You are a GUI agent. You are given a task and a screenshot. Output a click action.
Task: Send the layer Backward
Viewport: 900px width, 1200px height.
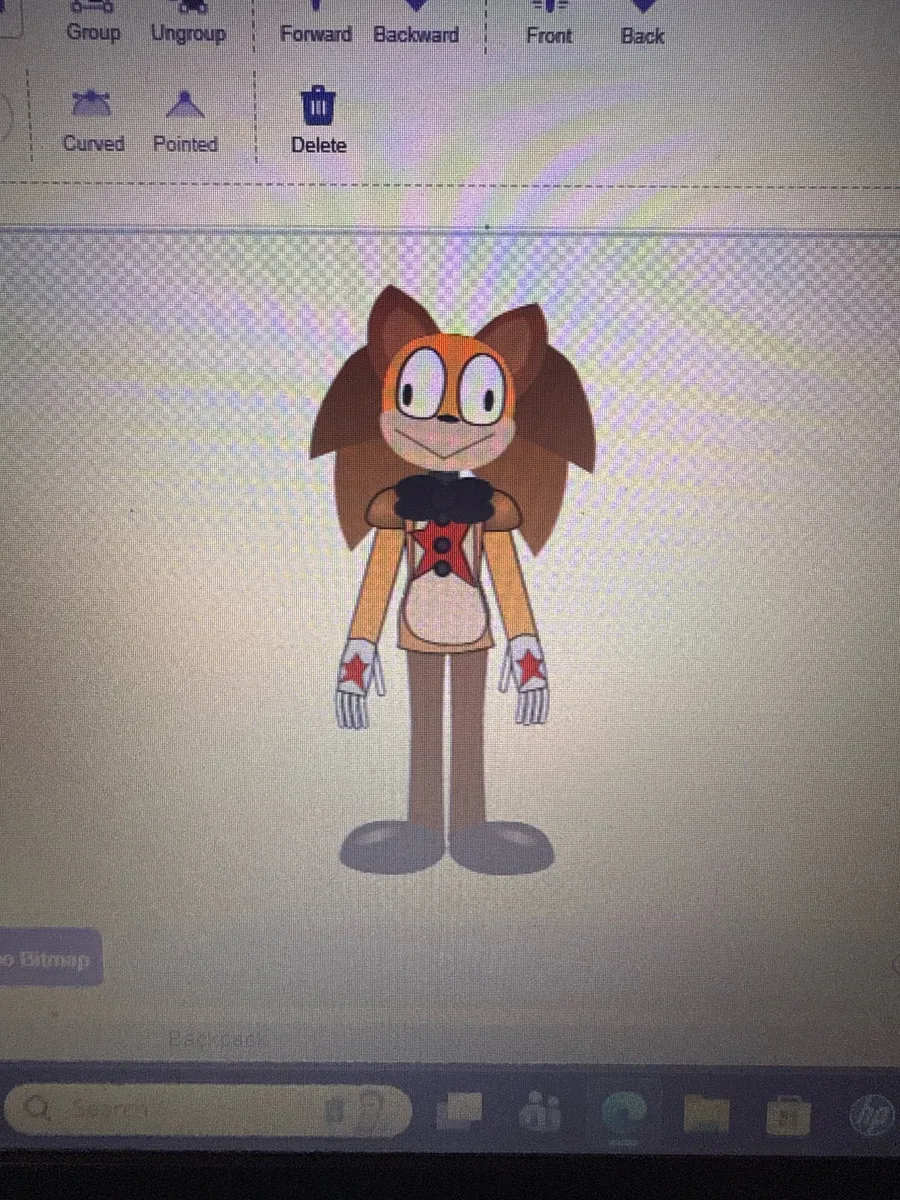tap(416, 22)
